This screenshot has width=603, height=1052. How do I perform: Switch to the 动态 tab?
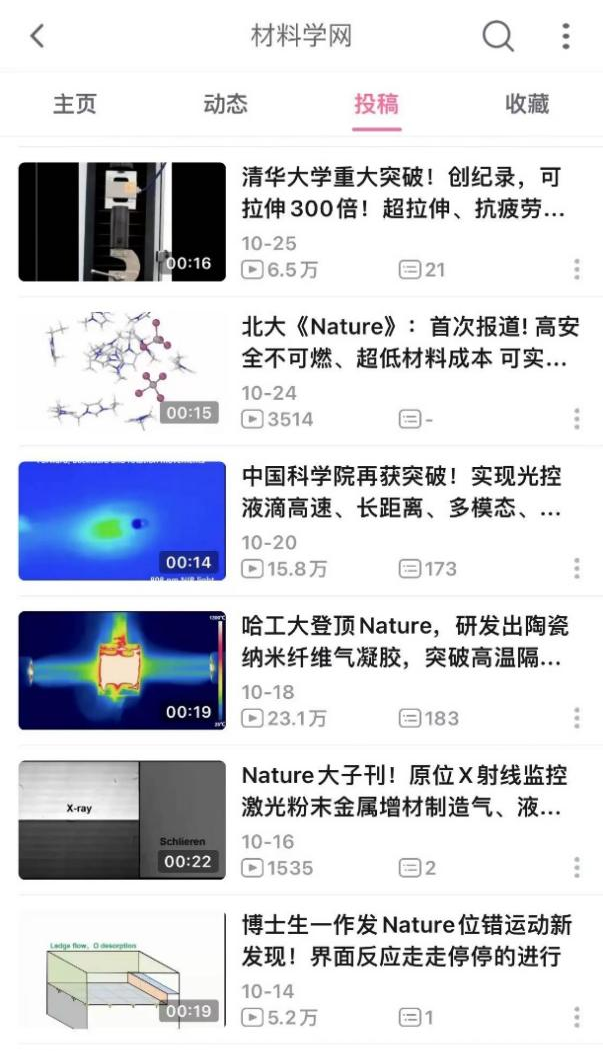(225, 104)
